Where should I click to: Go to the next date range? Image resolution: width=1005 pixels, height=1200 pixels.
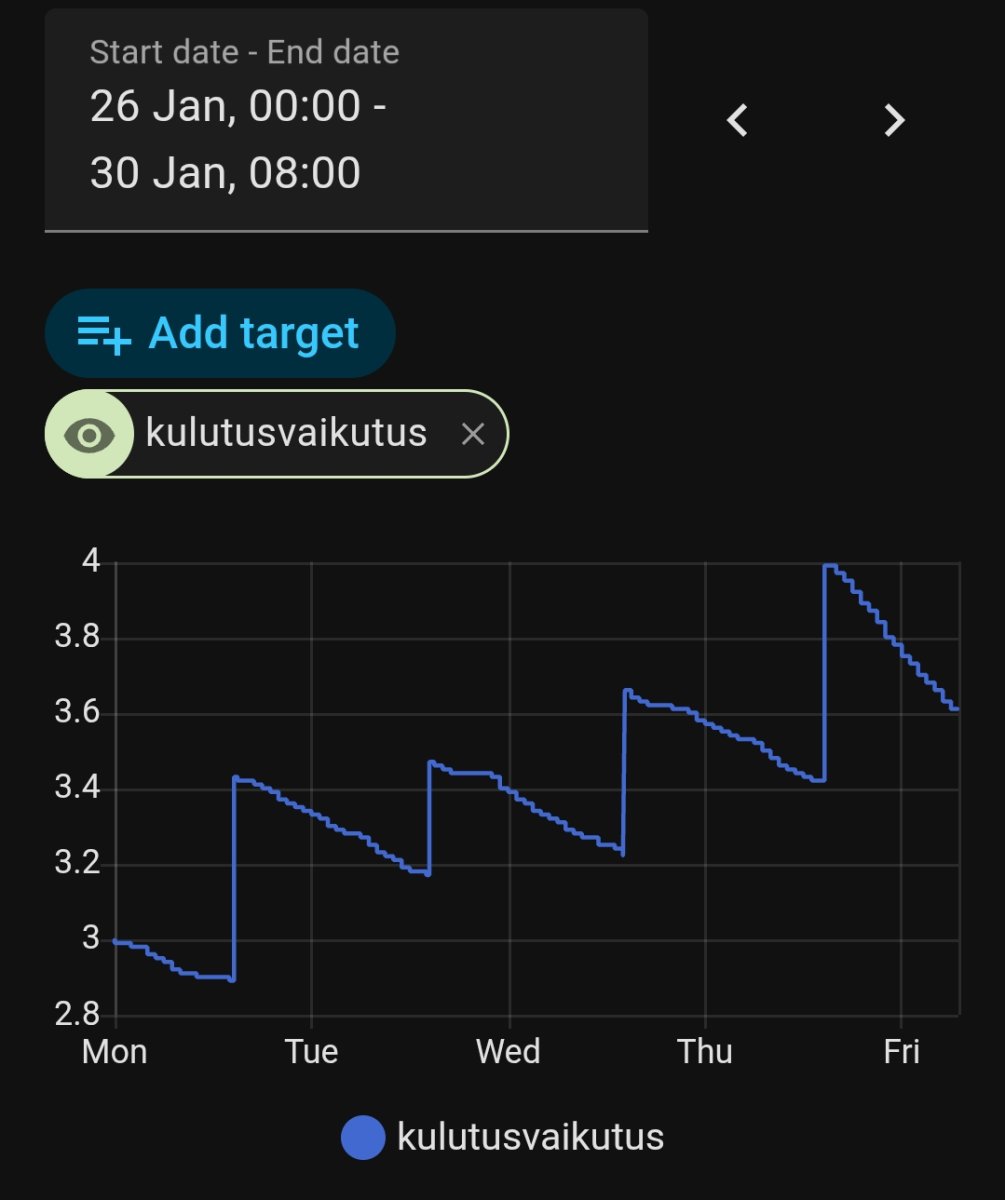[x=894, y=121]
